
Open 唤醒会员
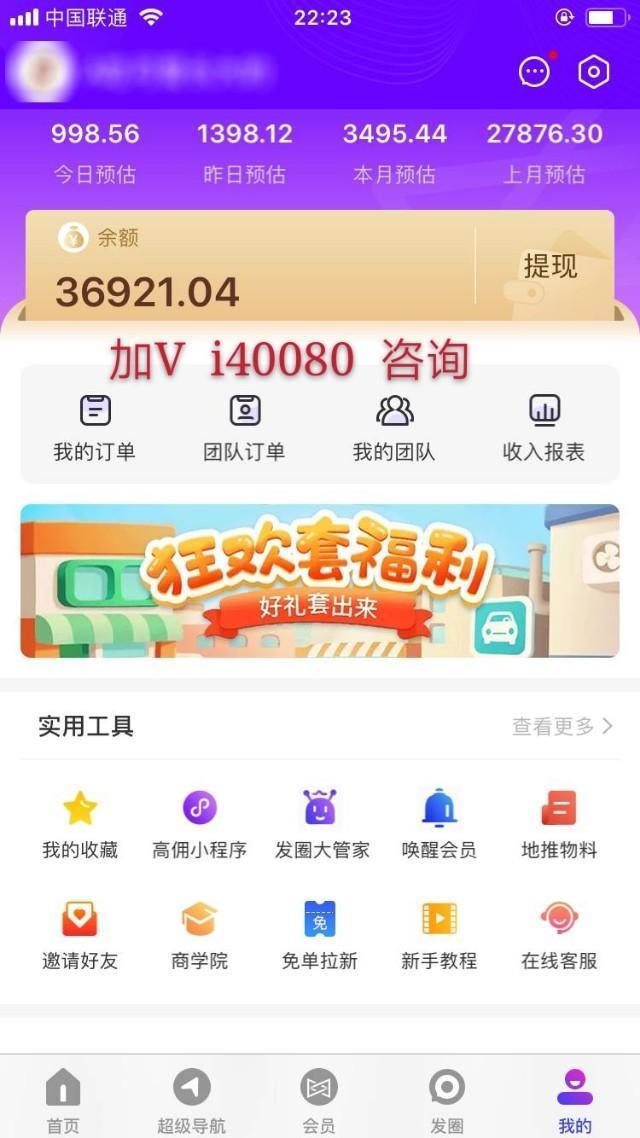(x=439, y=825)
